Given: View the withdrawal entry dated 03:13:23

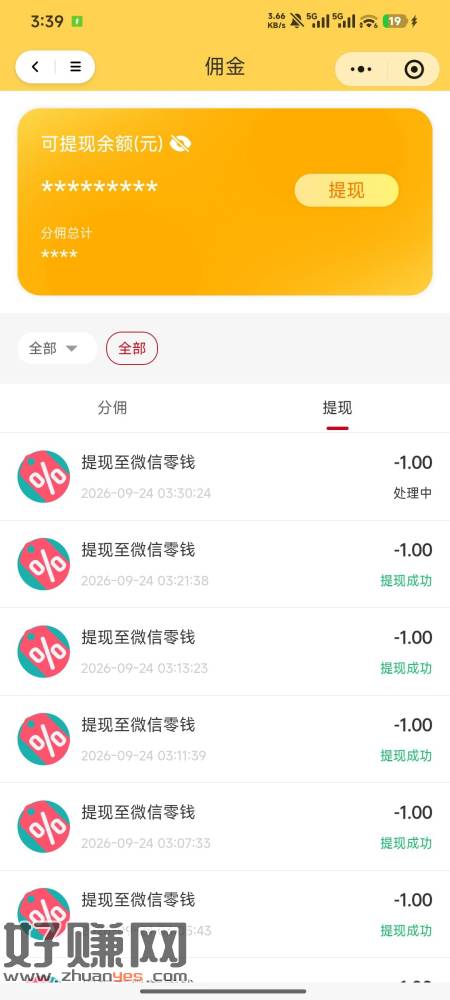Looking at the screenshot, I should coord(225,652).
